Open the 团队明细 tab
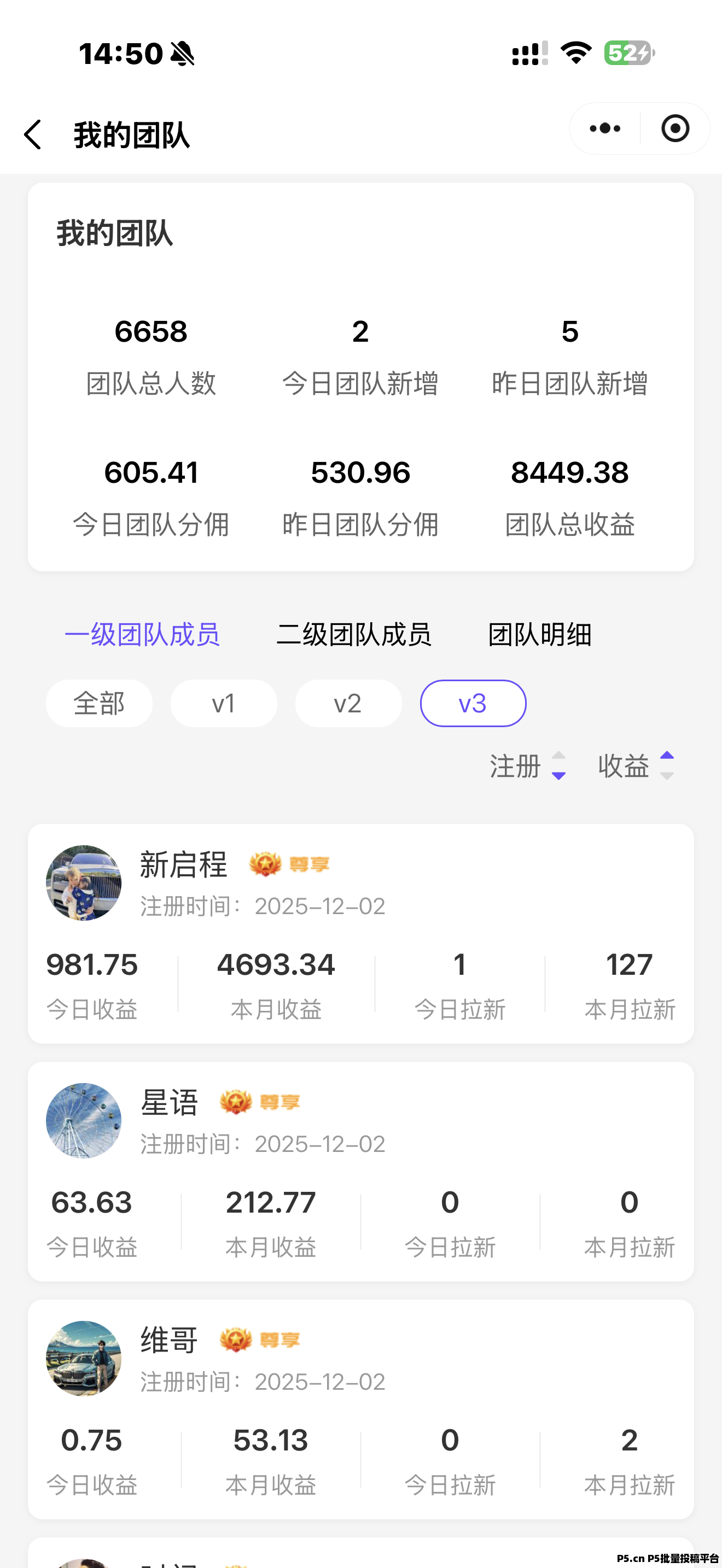This screenshot has height=1568, width=722. pos(540,635)
